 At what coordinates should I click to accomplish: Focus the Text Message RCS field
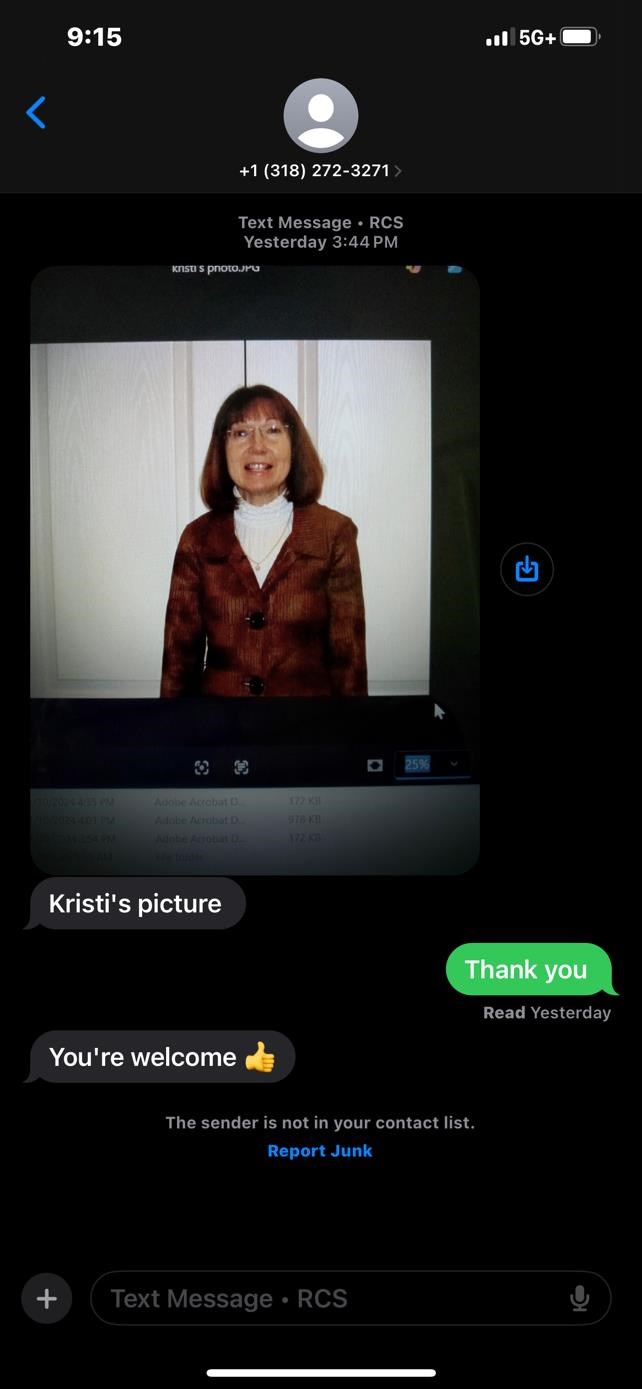(330, 1298)
